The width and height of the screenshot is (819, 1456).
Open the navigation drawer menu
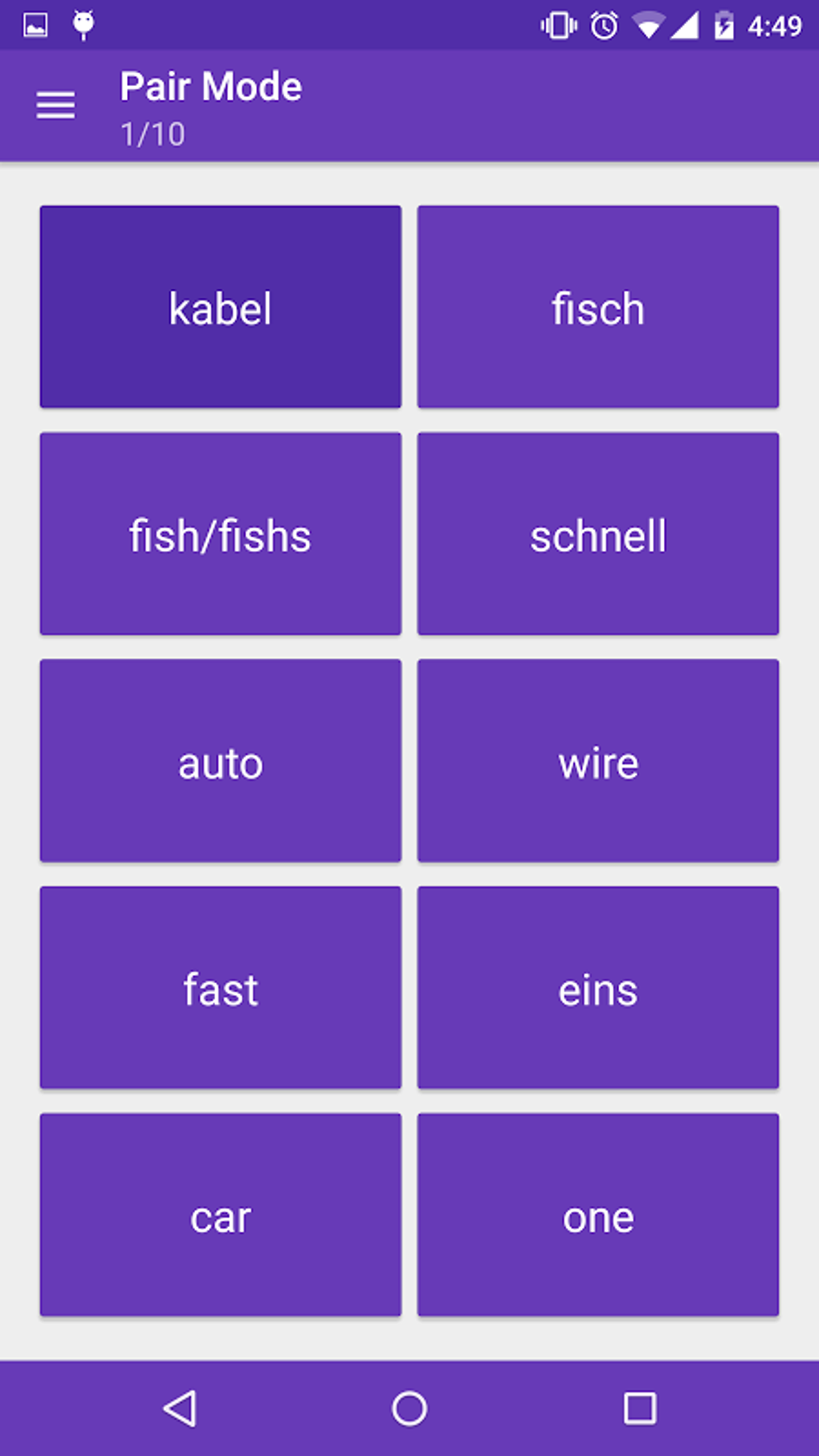click(55, 105)
